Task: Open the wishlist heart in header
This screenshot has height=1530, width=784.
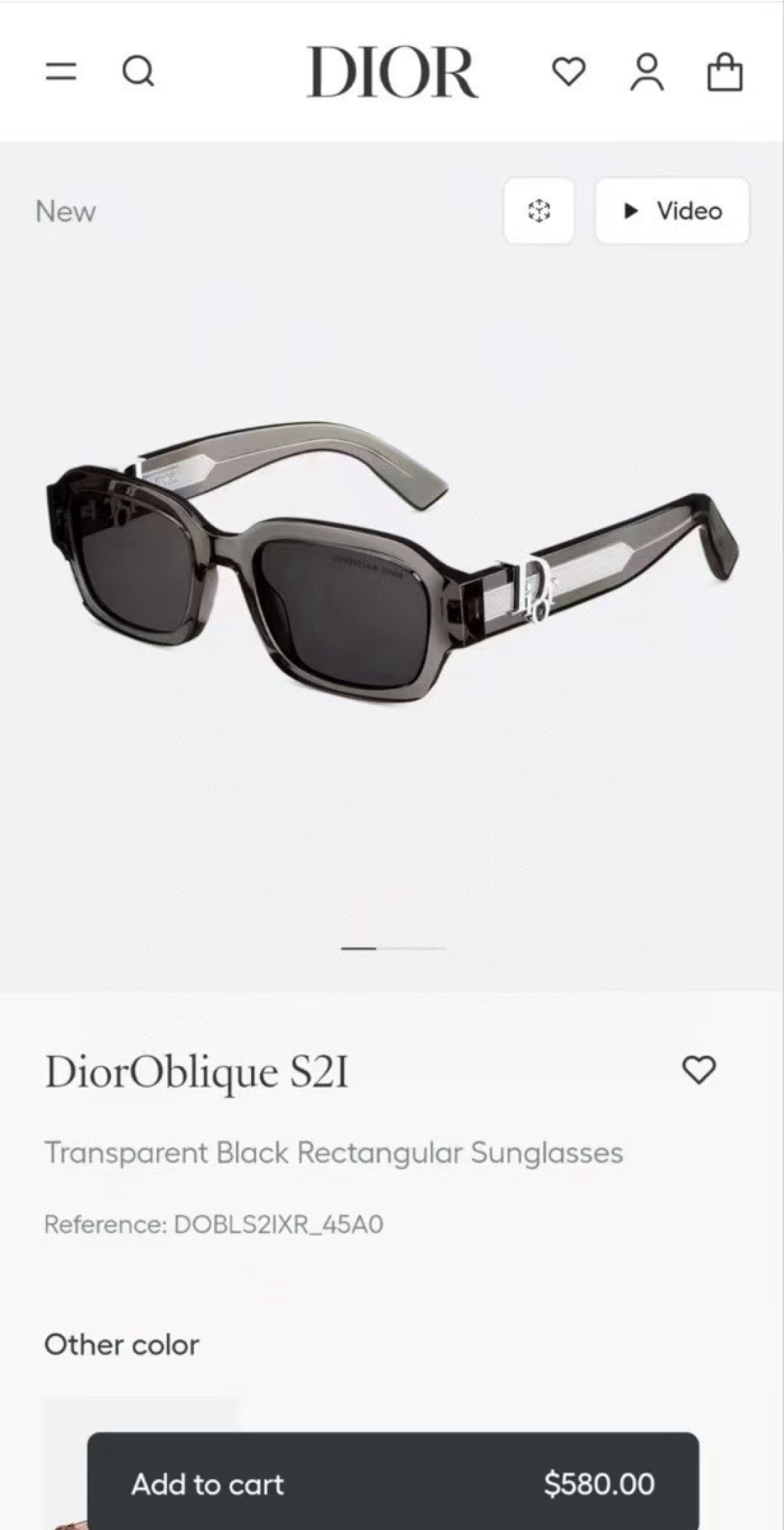Action: [568, 71]
